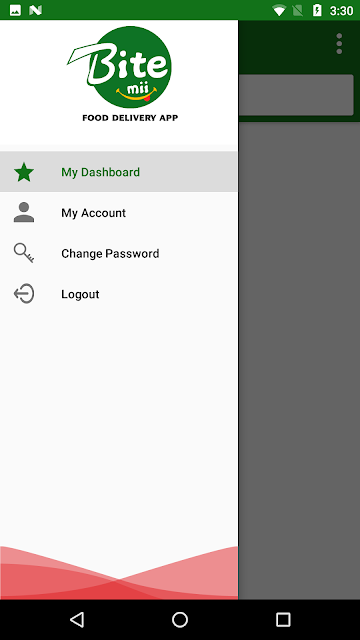Open the three-dot overflow menu
360x640 pixels.
click(x=339, y=44)
